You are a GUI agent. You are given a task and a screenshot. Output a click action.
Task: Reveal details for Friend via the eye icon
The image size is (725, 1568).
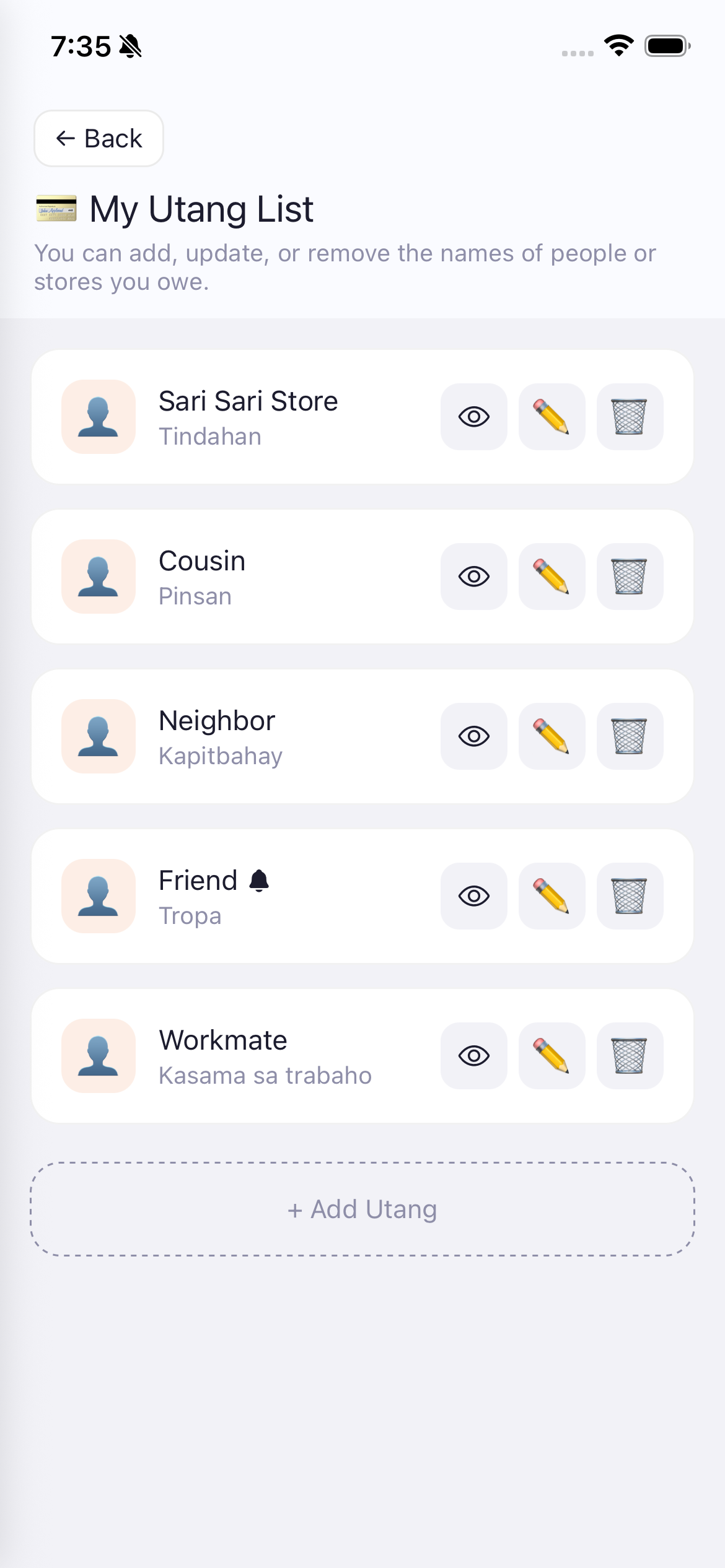(x=473, y=896)
